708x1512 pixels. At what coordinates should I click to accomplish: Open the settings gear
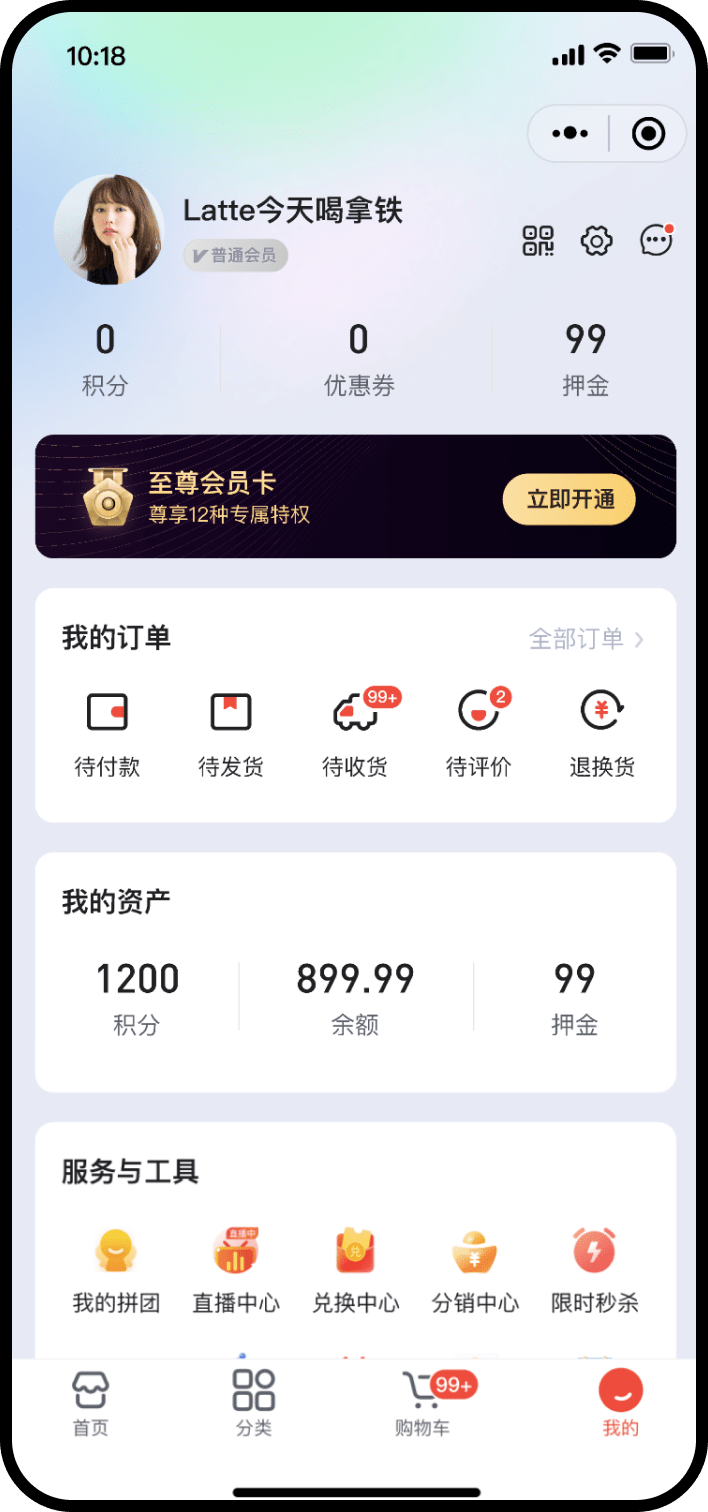point(596,241)
